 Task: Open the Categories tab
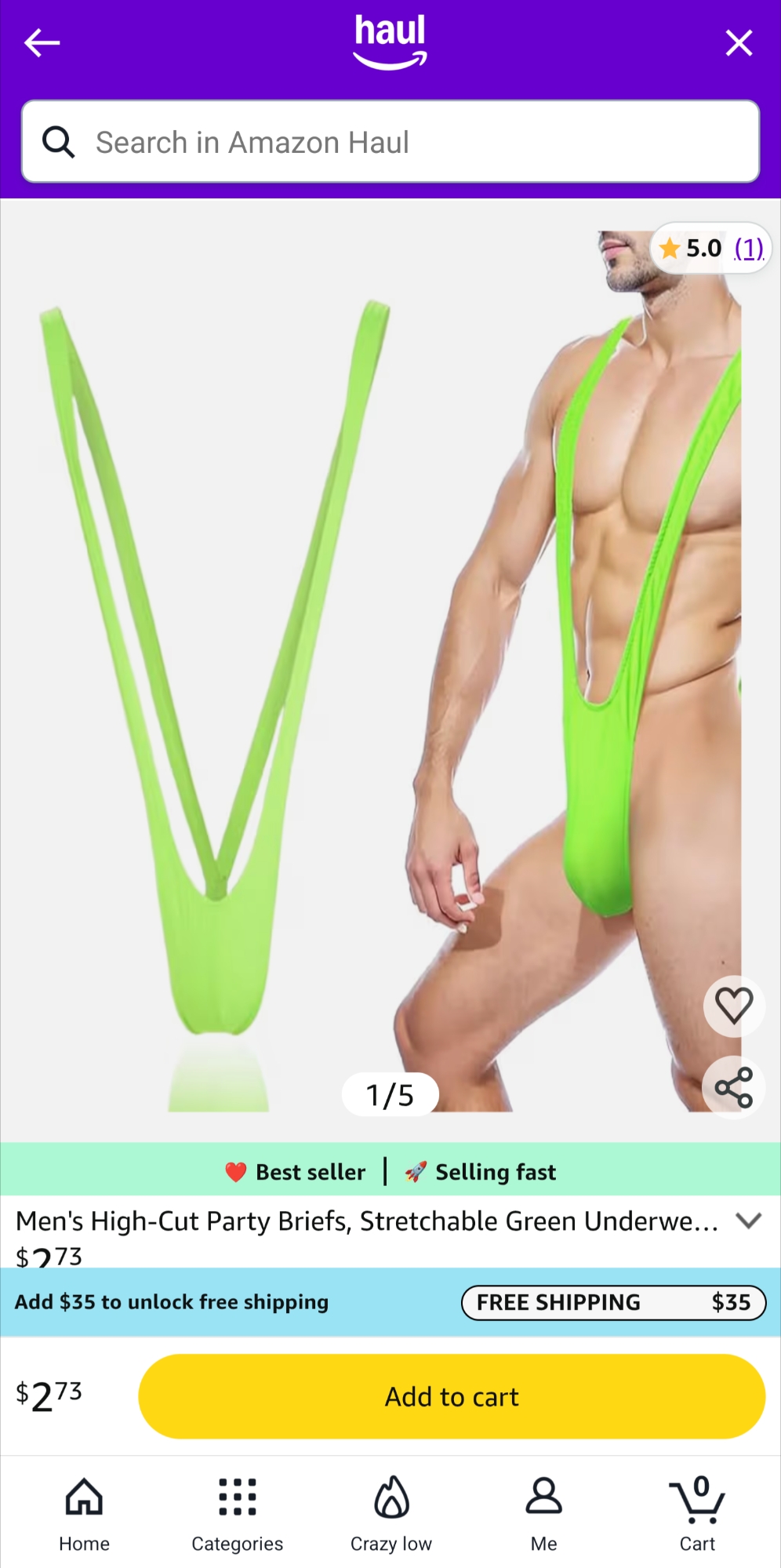click(237, 1512)
